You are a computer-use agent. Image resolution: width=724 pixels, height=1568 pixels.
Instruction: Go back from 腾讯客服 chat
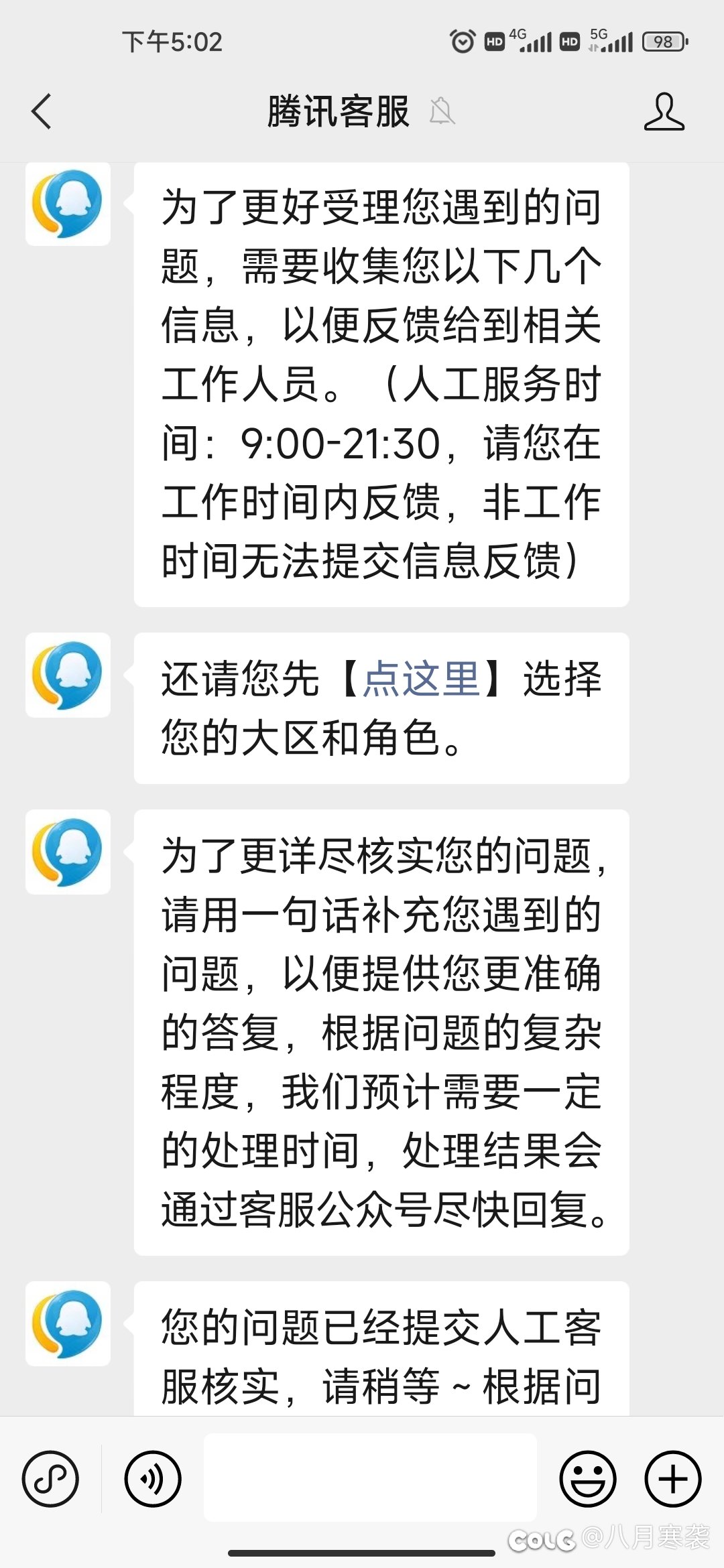pos(42,111)
